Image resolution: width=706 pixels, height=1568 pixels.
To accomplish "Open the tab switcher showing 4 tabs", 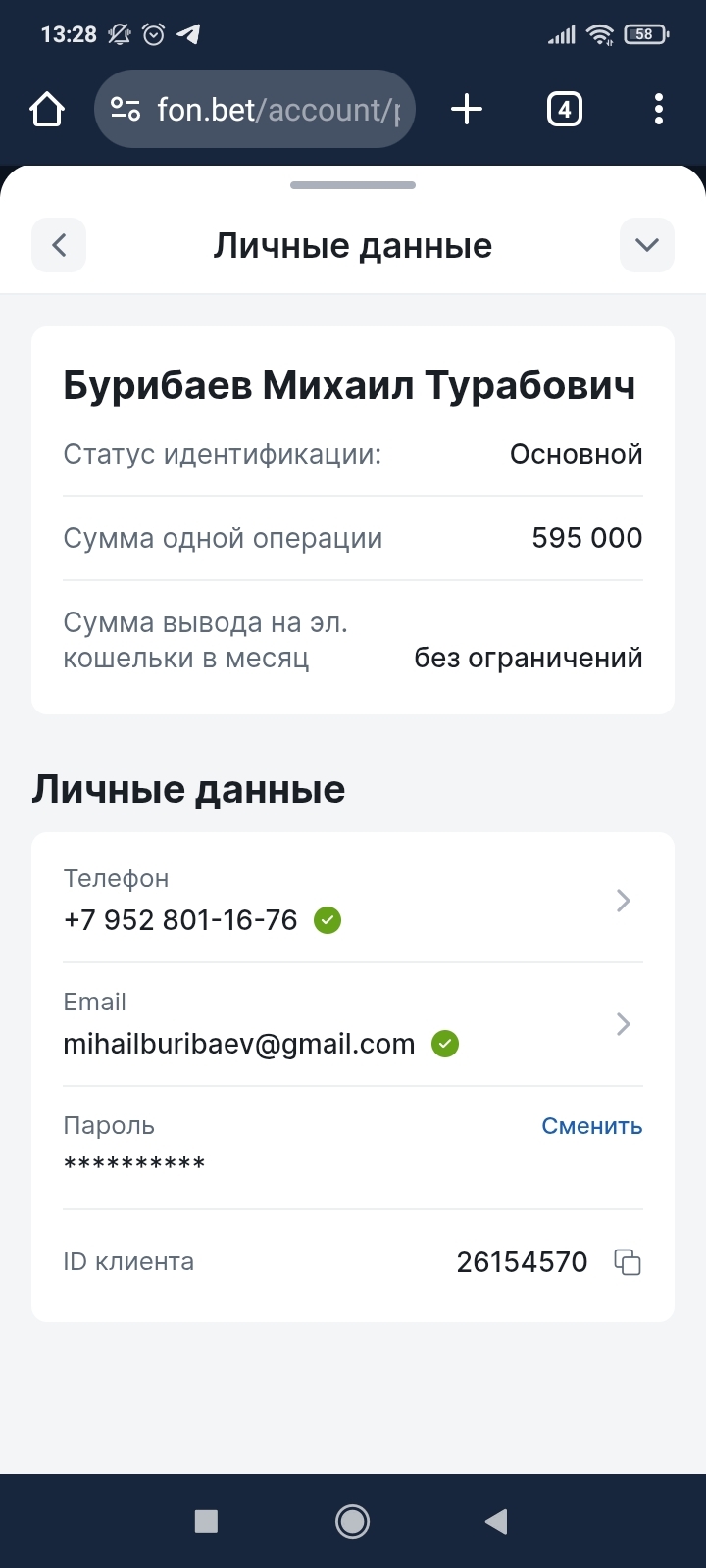I will coord(564,109).
